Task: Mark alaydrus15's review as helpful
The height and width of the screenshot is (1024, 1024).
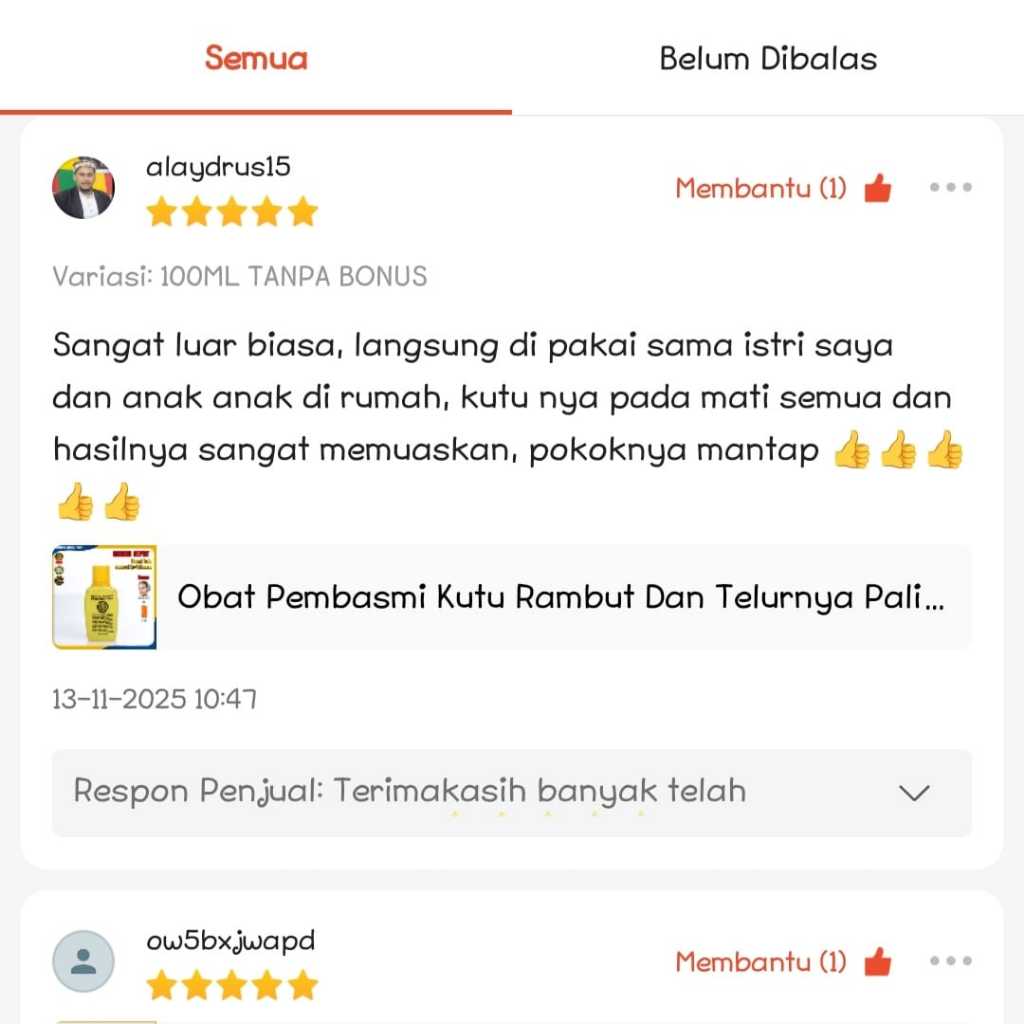Action: 877,188
